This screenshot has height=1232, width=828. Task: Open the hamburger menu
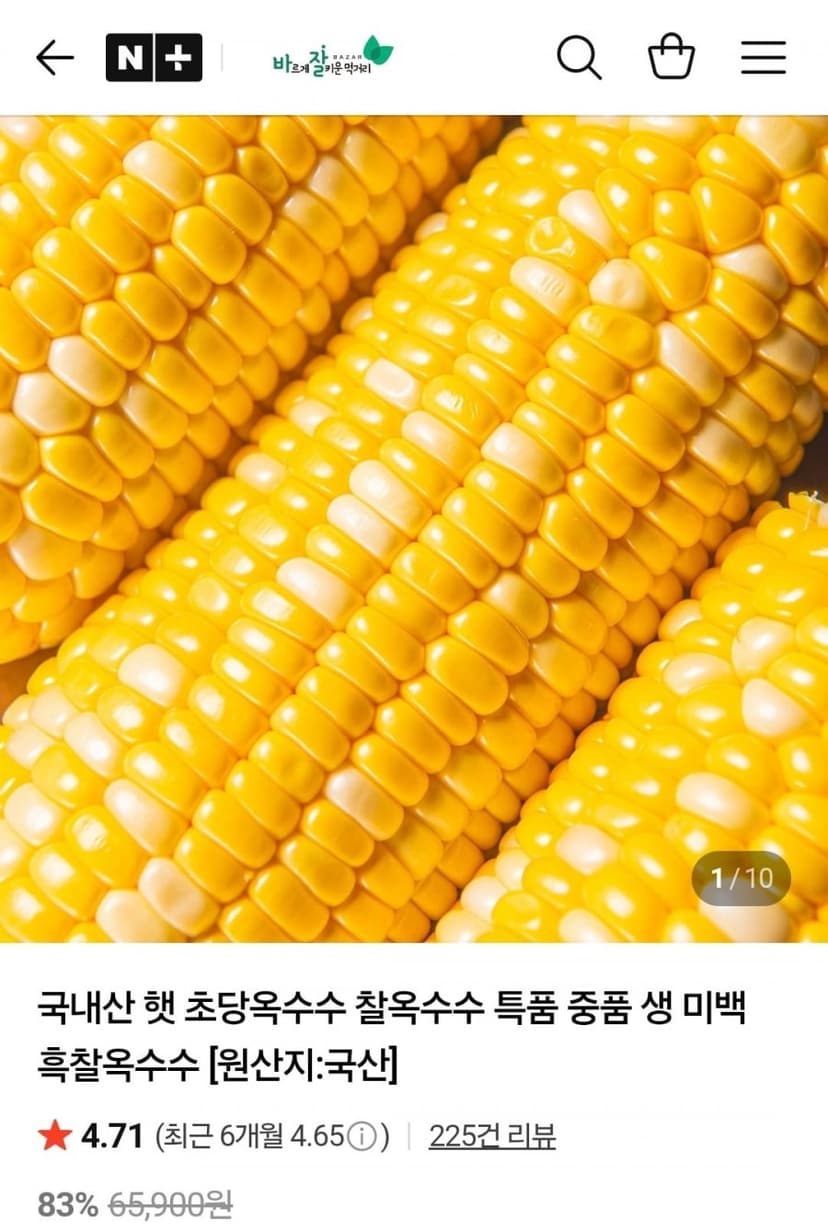763,58
